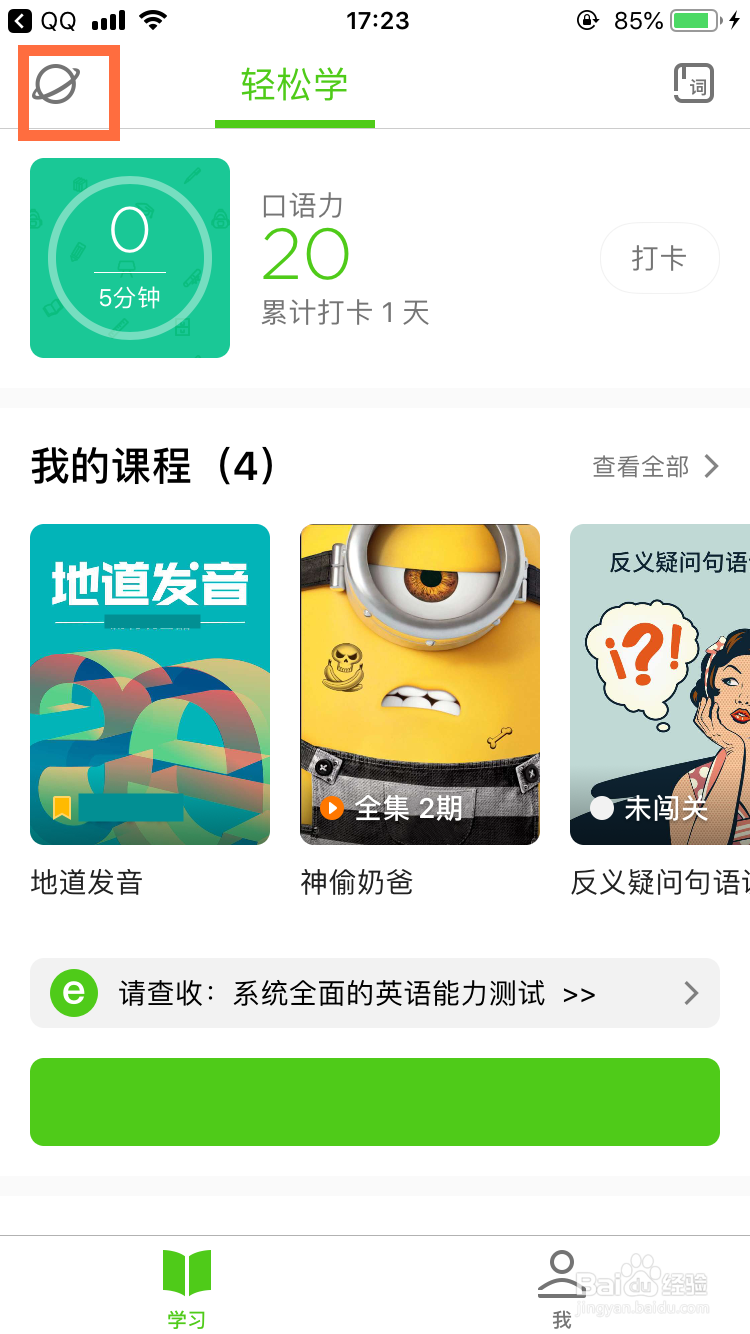This screenshot has width=750, height=1334.
Task: Open 查看全部 to view all courses
Action: 641,466
